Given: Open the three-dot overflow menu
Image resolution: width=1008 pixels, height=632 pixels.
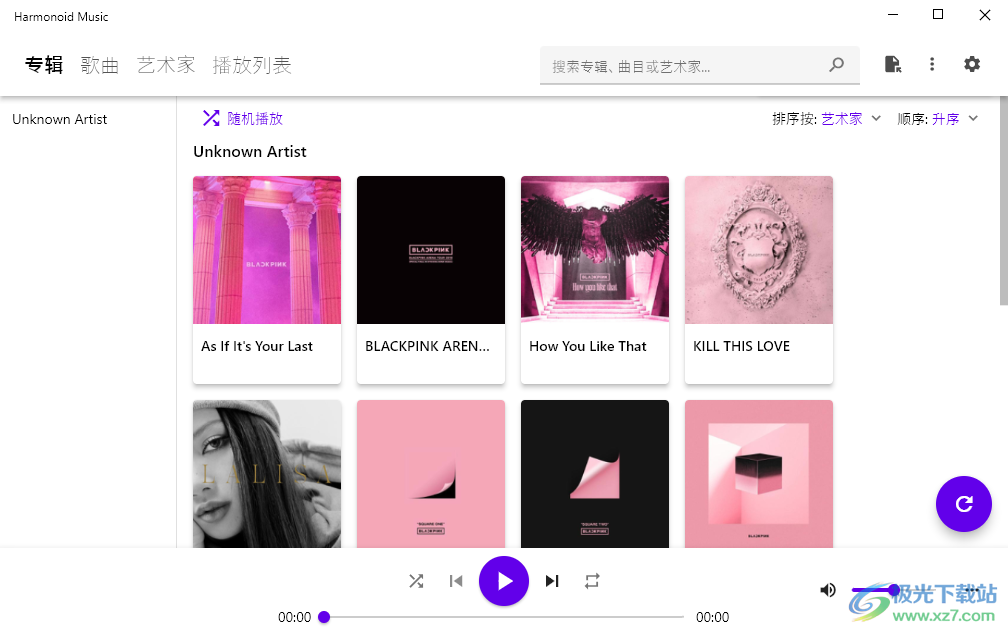Looking at the screenshot, I should (x=932, y=64).
